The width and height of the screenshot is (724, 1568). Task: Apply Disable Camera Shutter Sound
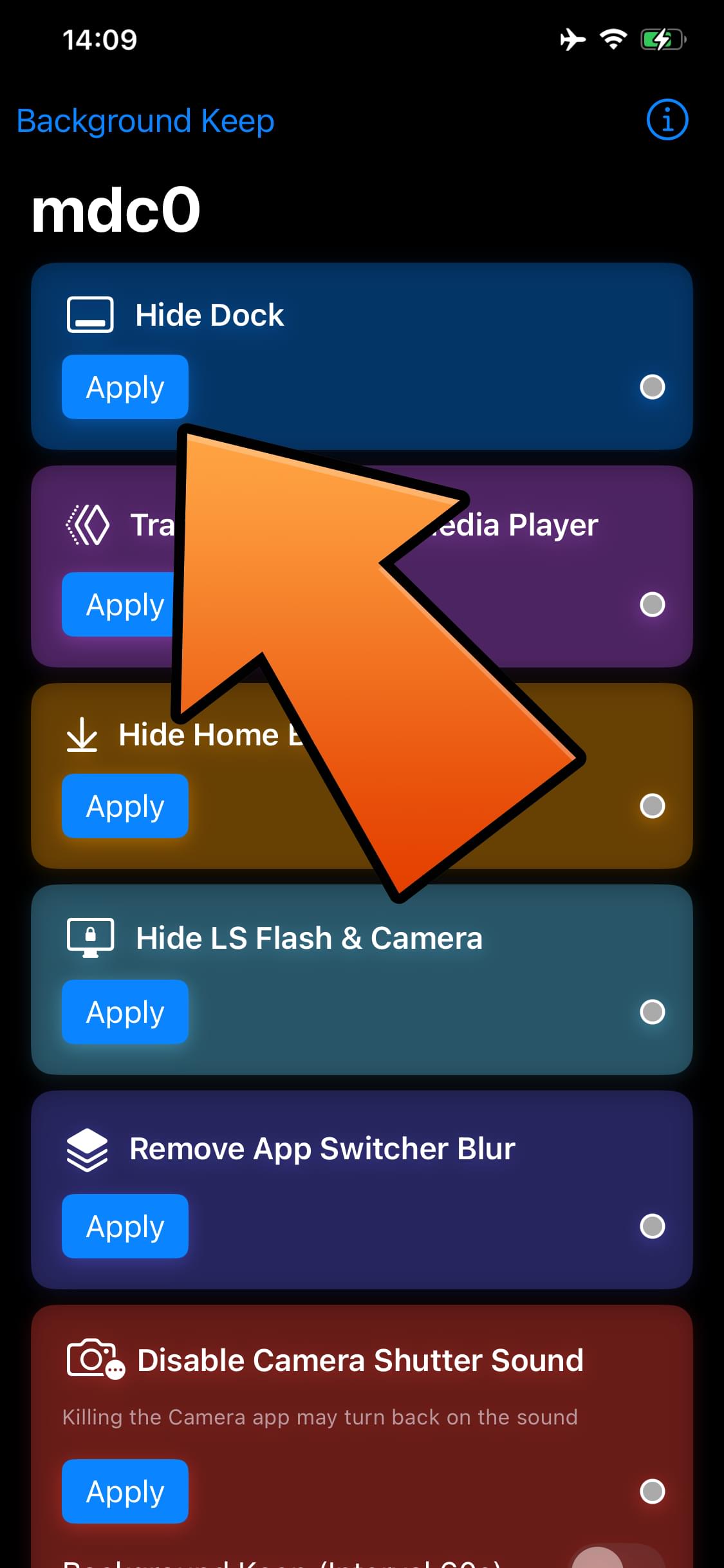pos(125,1491)
